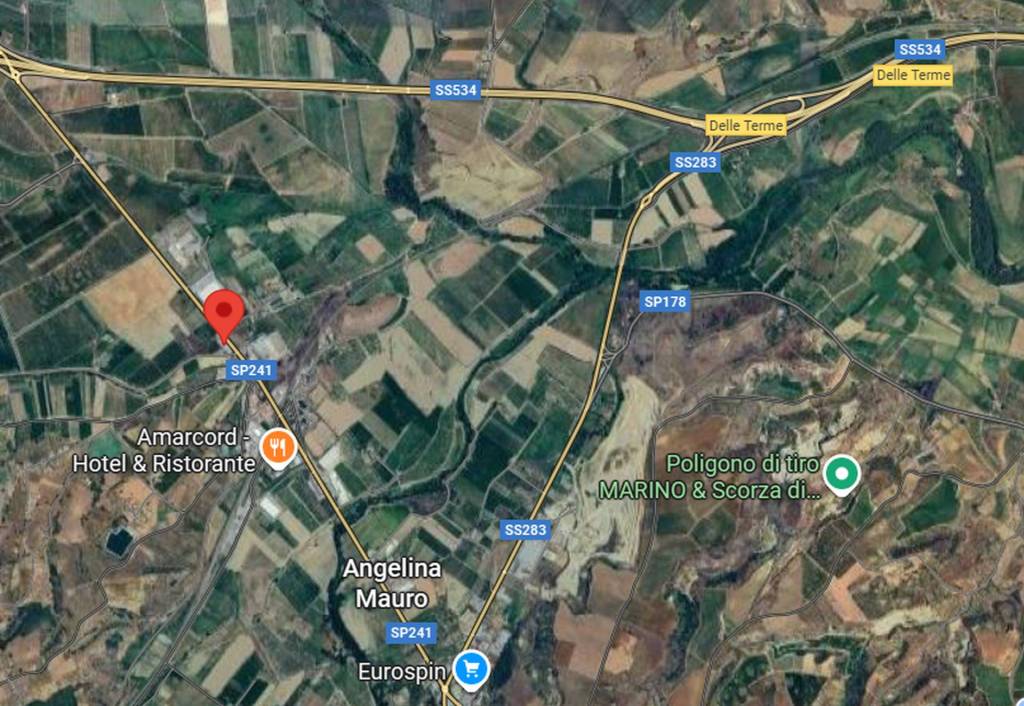Viewport: 1024px width, 706px height.
Task: Open Poligono di tiro MARINO & Scorza marker
Action: (x=841, y=473)
